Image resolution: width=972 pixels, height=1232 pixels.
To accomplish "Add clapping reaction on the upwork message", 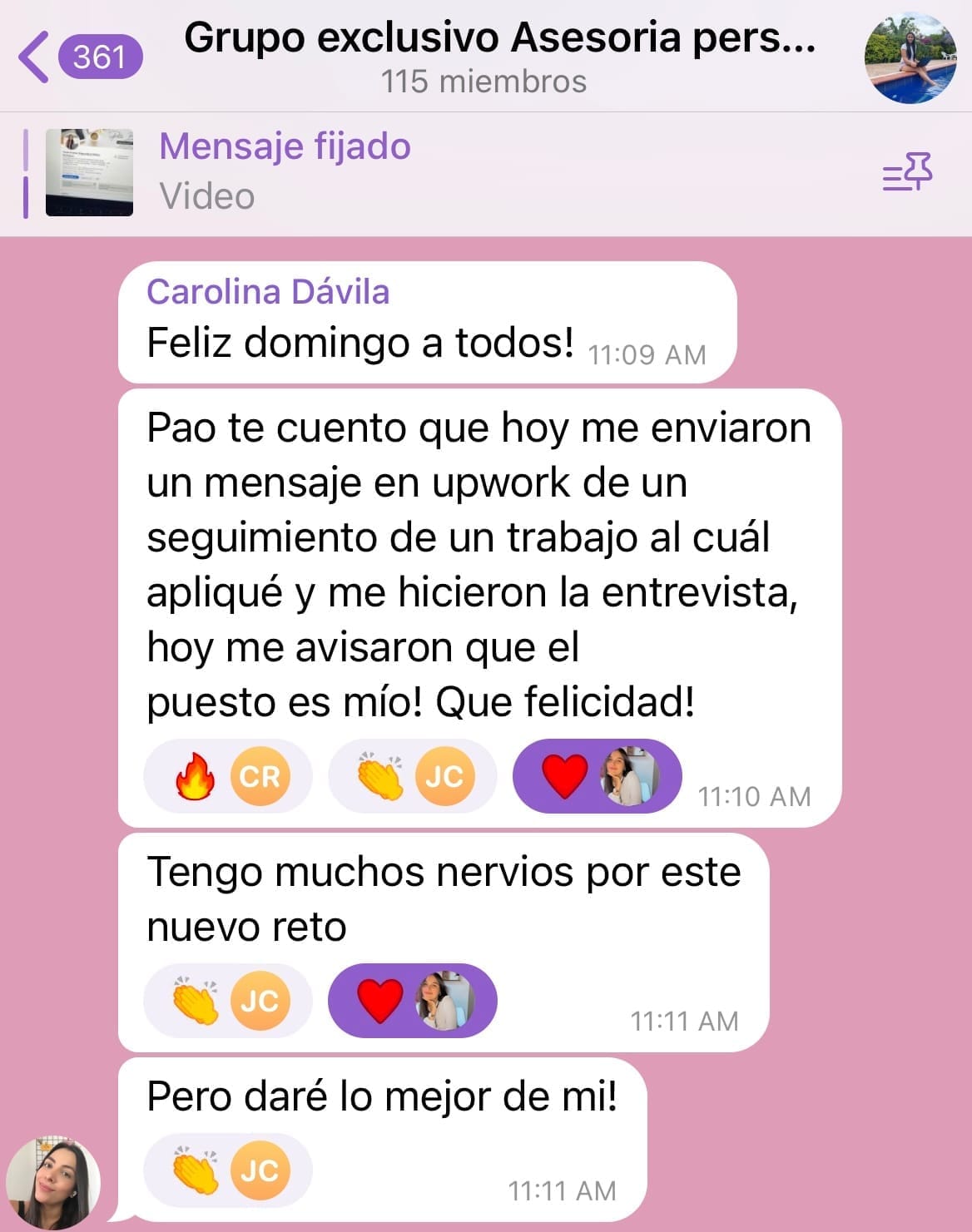I will tap(412, 777).
